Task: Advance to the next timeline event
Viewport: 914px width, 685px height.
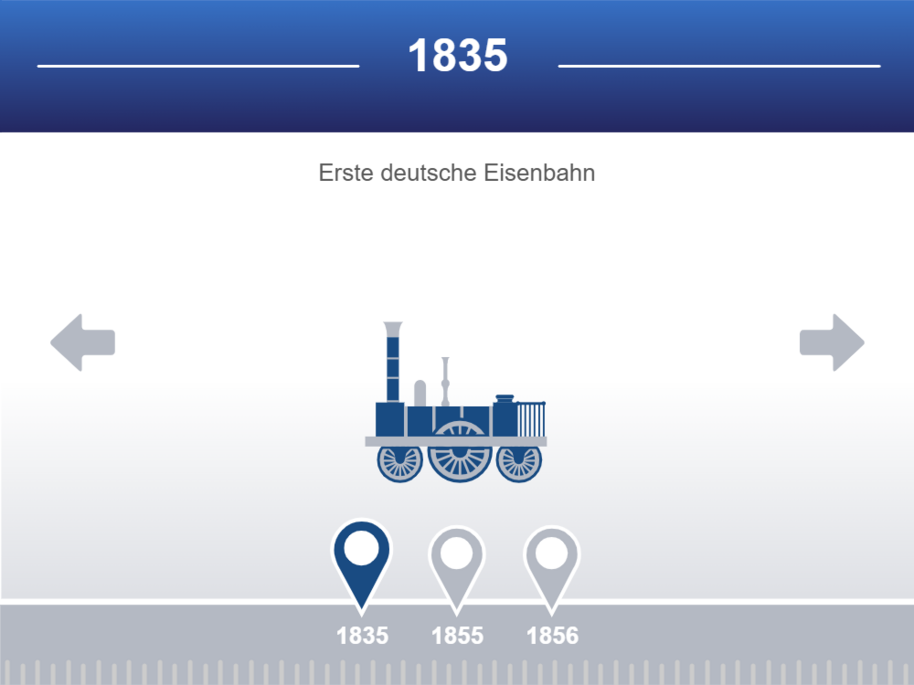Action: [x=831, y=343]
